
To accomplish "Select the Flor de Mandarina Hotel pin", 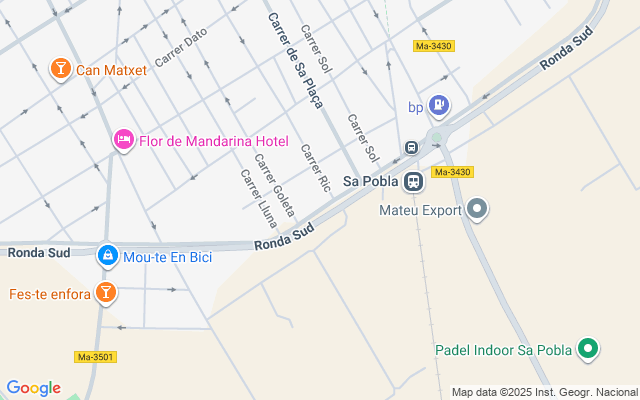I will click(123, 139).
